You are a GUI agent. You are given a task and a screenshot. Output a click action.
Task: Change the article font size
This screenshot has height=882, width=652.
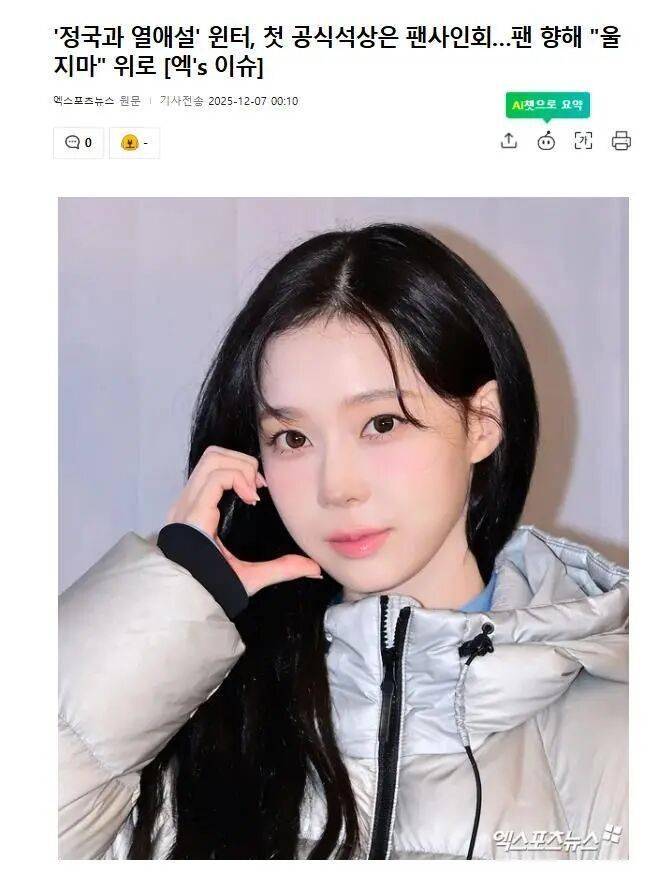point(583,141)
